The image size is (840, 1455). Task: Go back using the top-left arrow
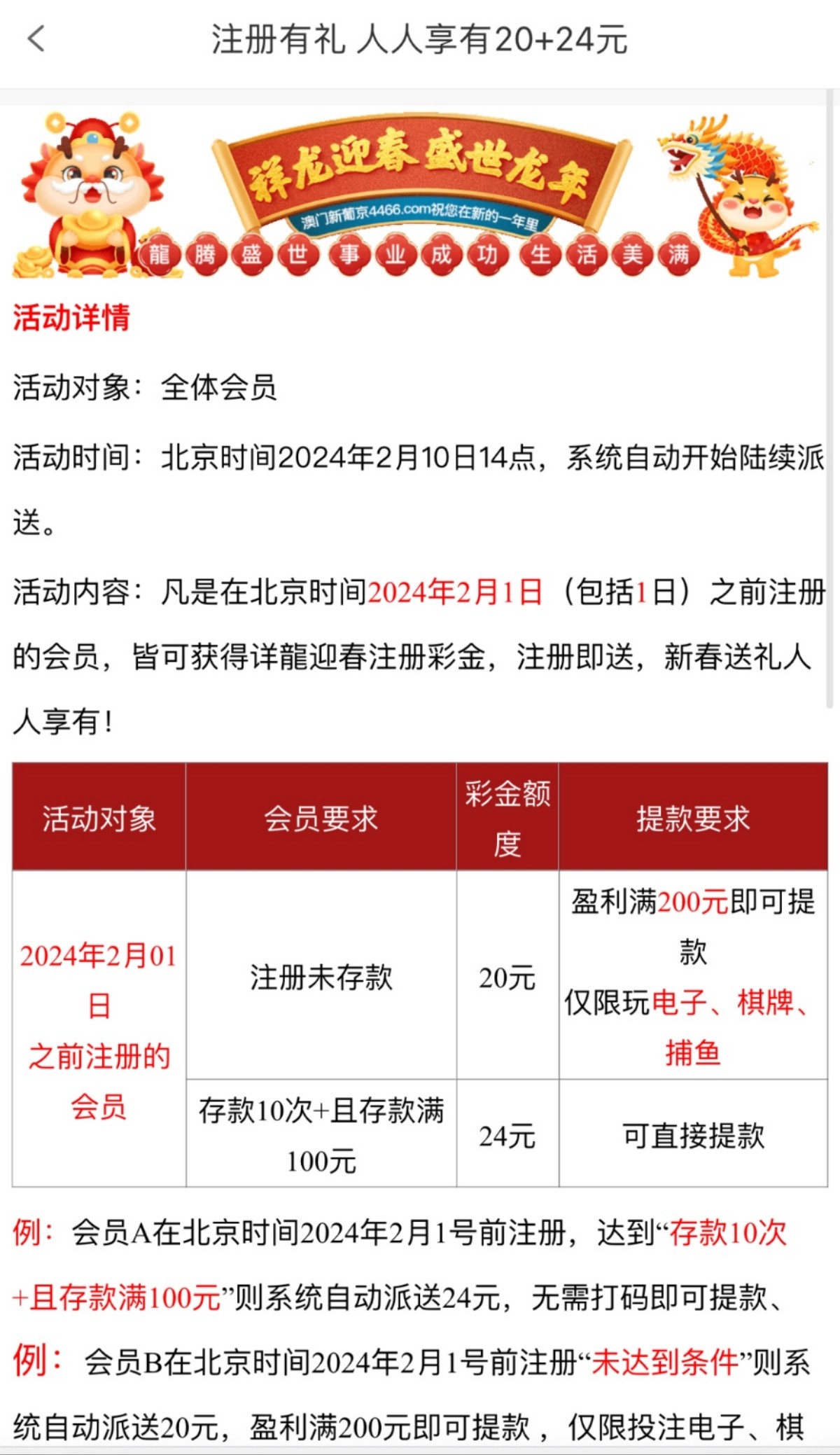coord(36,39)
